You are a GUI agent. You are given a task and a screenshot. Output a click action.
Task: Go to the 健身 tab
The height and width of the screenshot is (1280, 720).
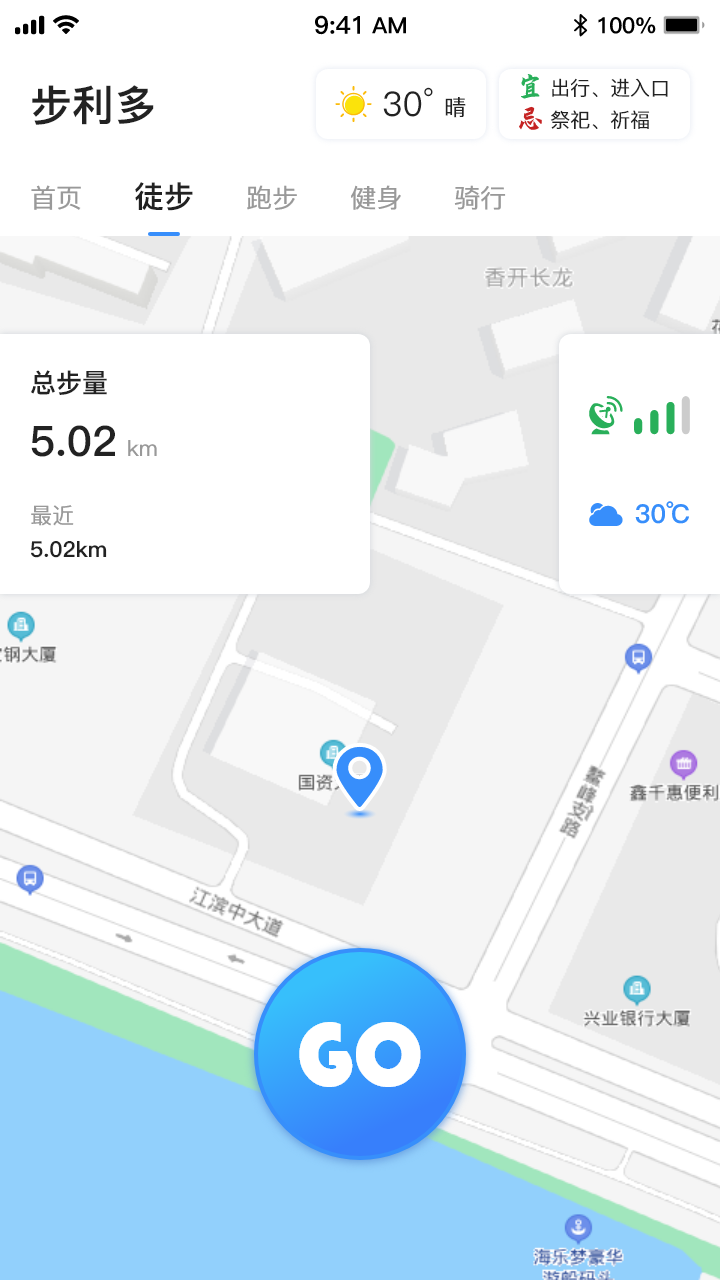tap(376, 198)
